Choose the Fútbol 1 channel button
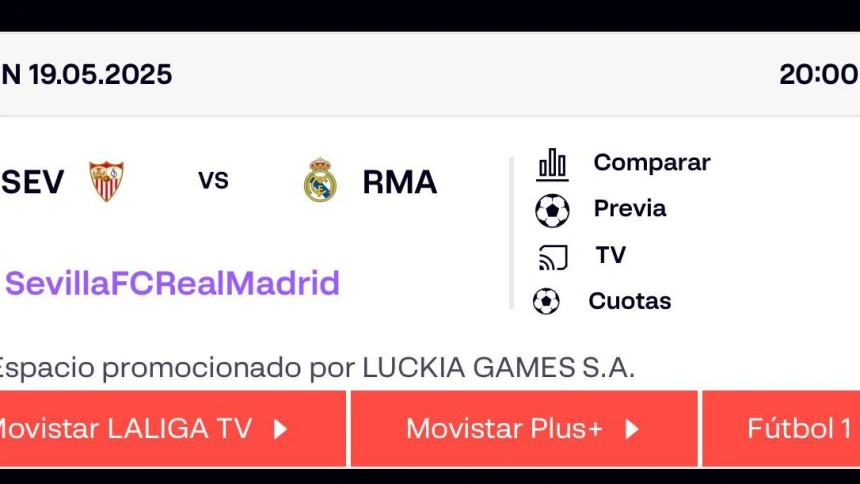This screenshot has width=860, height=484. pos(790,429)
